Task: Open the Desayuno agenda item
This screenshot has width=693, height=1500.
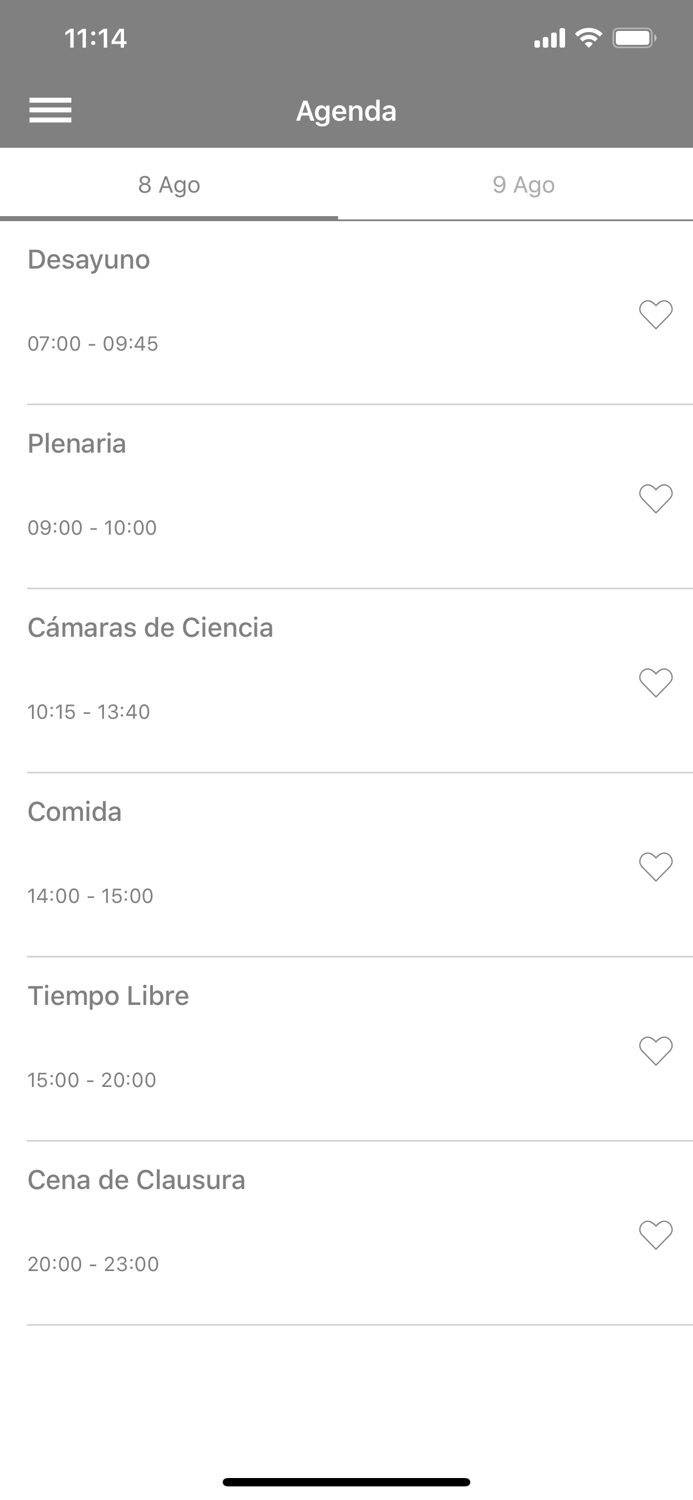Action: tap(300, 300)
